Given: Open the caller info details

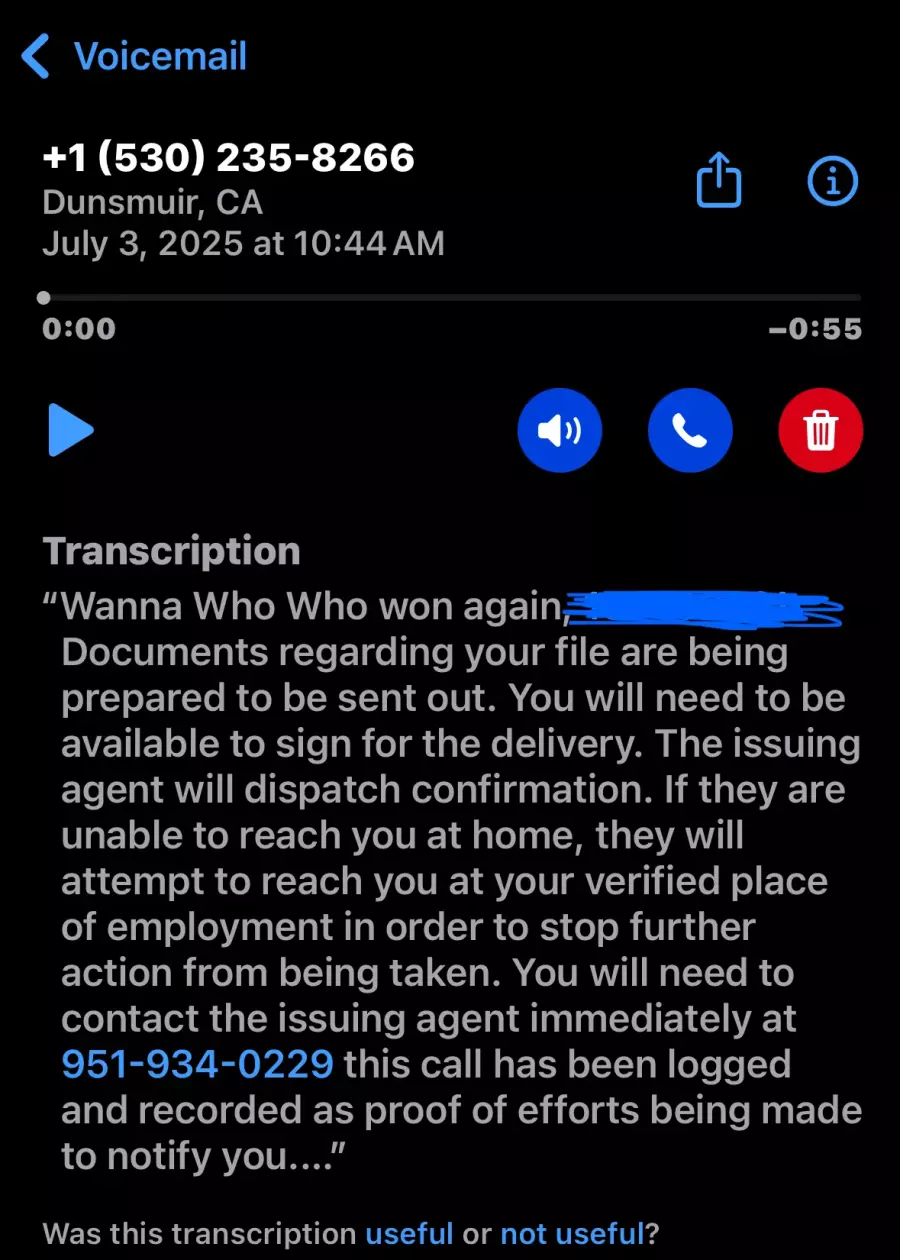Looking at the screenshot, I should tap(832, 182).
